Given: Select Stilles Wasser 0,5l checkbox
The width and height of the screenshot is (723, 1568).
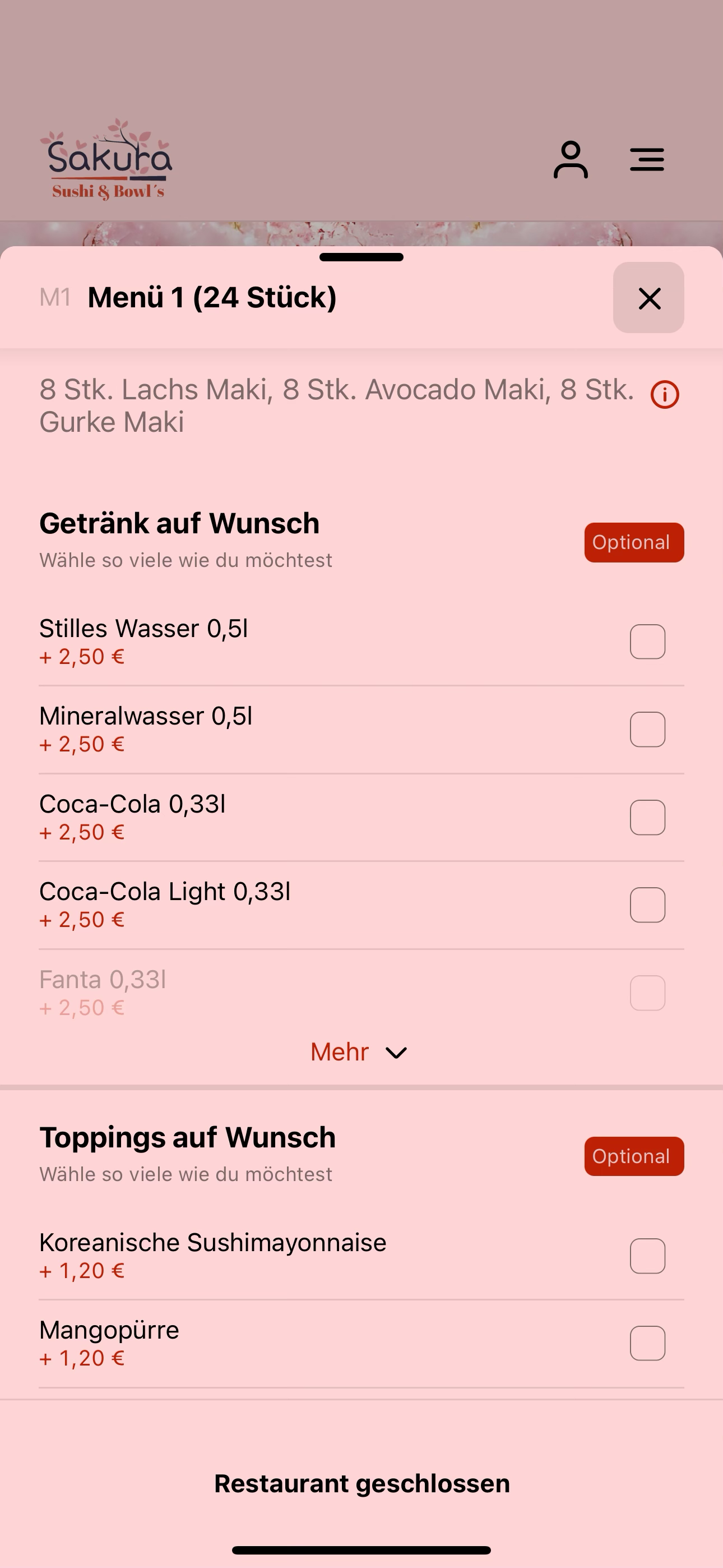Looking at the screenshot, I should (x=647, y=642).
